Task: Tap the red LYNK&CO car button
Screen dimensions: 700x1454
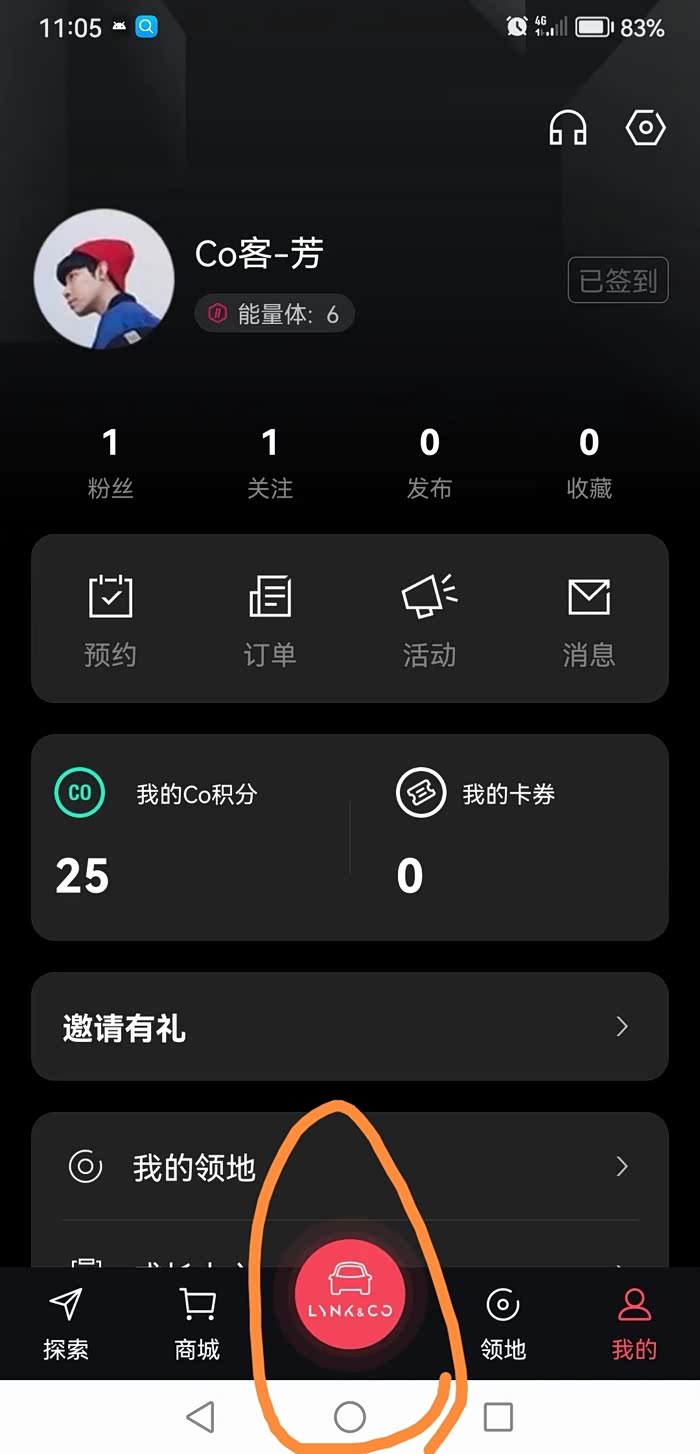Action: click(x=350, y=1295)
